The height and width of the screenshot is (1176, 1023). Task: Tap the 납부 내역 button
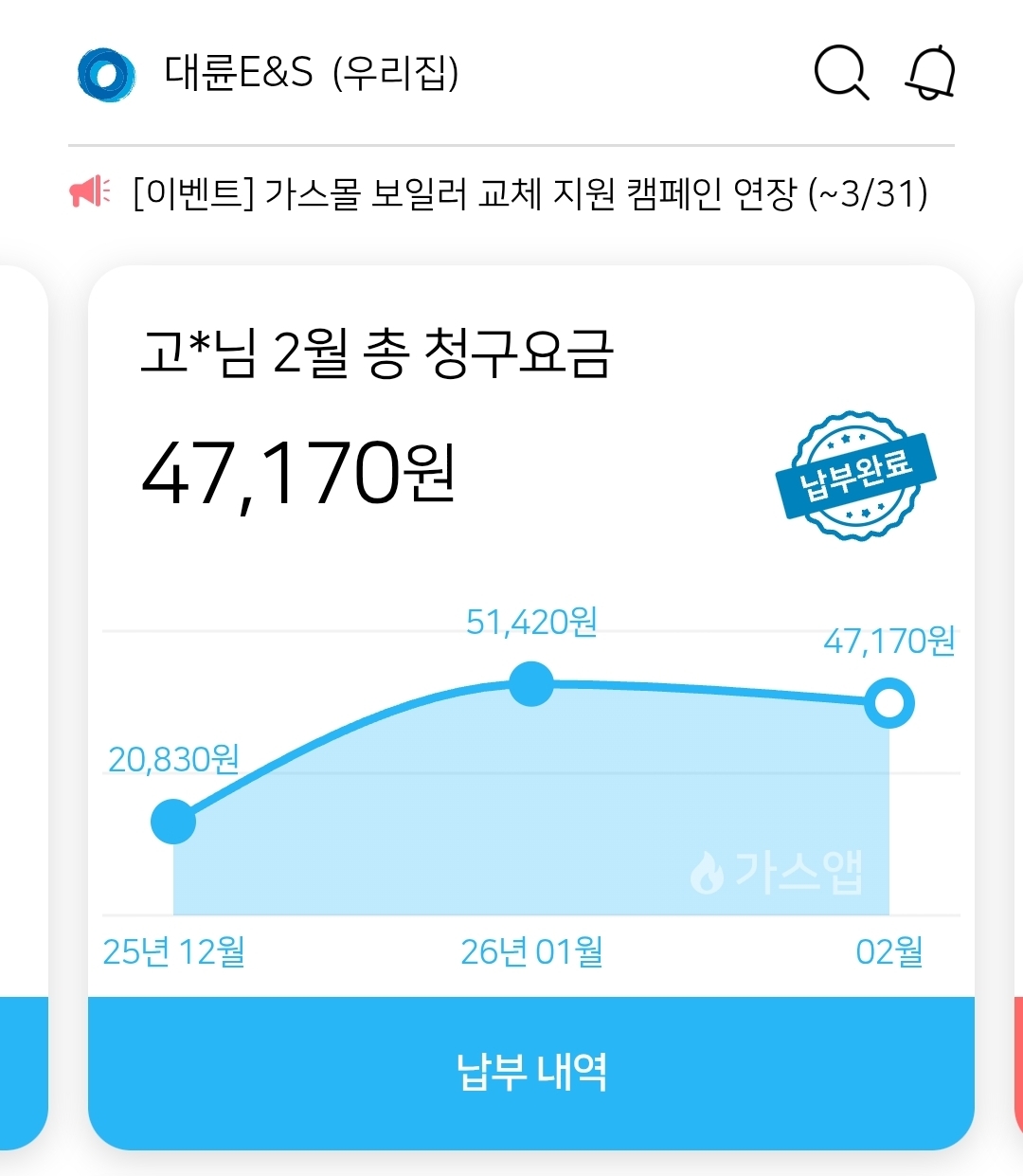point(530,1072)
